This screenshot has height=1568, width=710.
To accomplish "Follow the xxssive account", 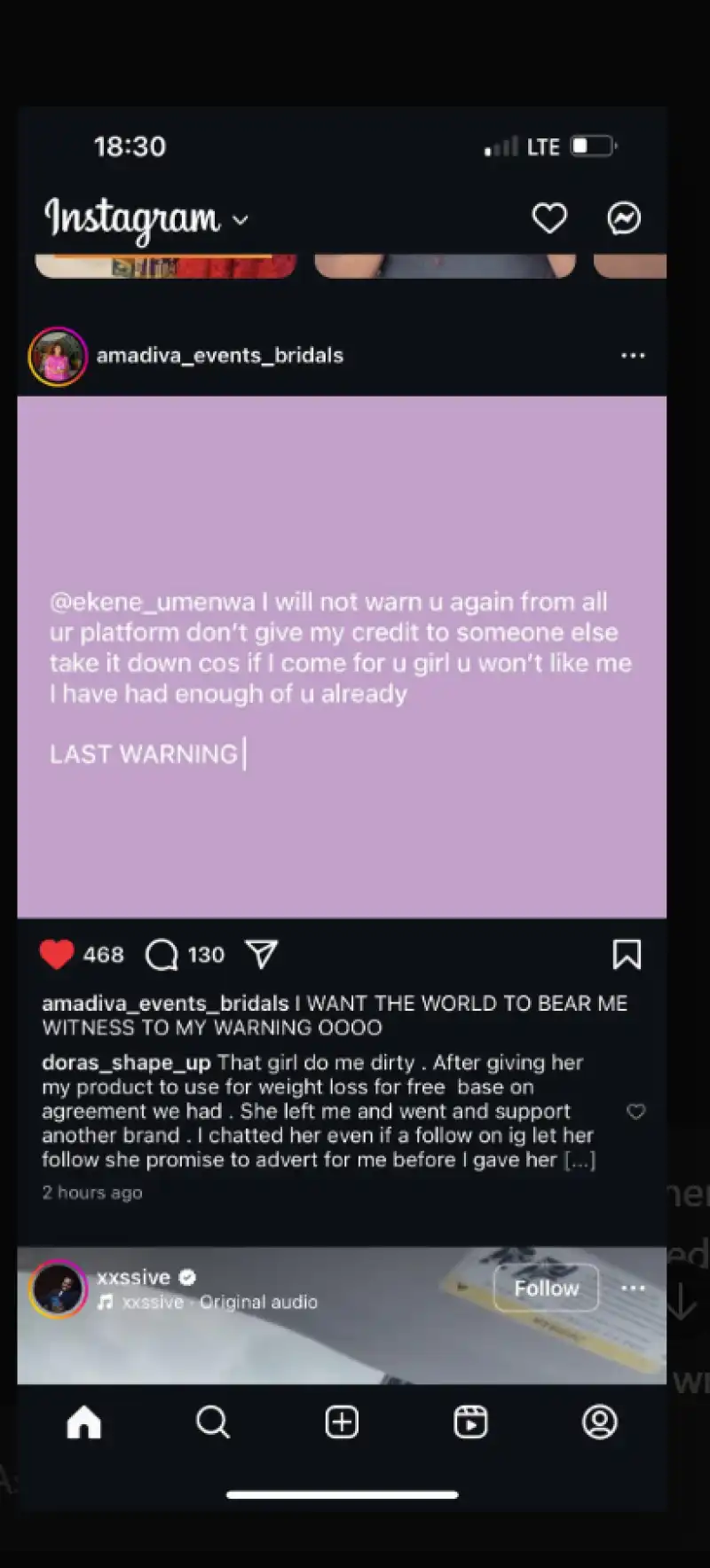I will [546, 1288].
